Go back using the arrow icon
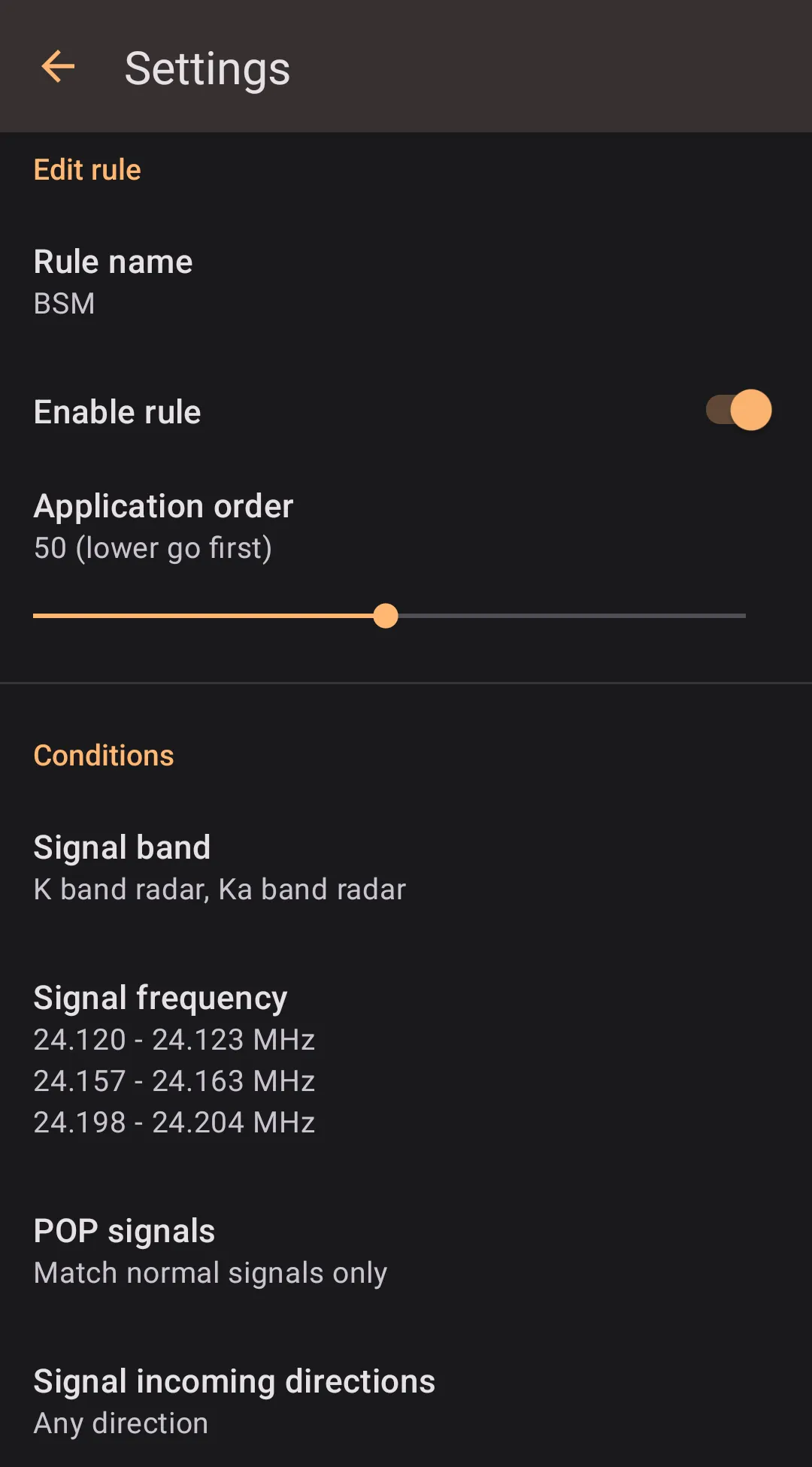Image resolution: width=812 pixels, height=1467 pixels. (58, 67)
